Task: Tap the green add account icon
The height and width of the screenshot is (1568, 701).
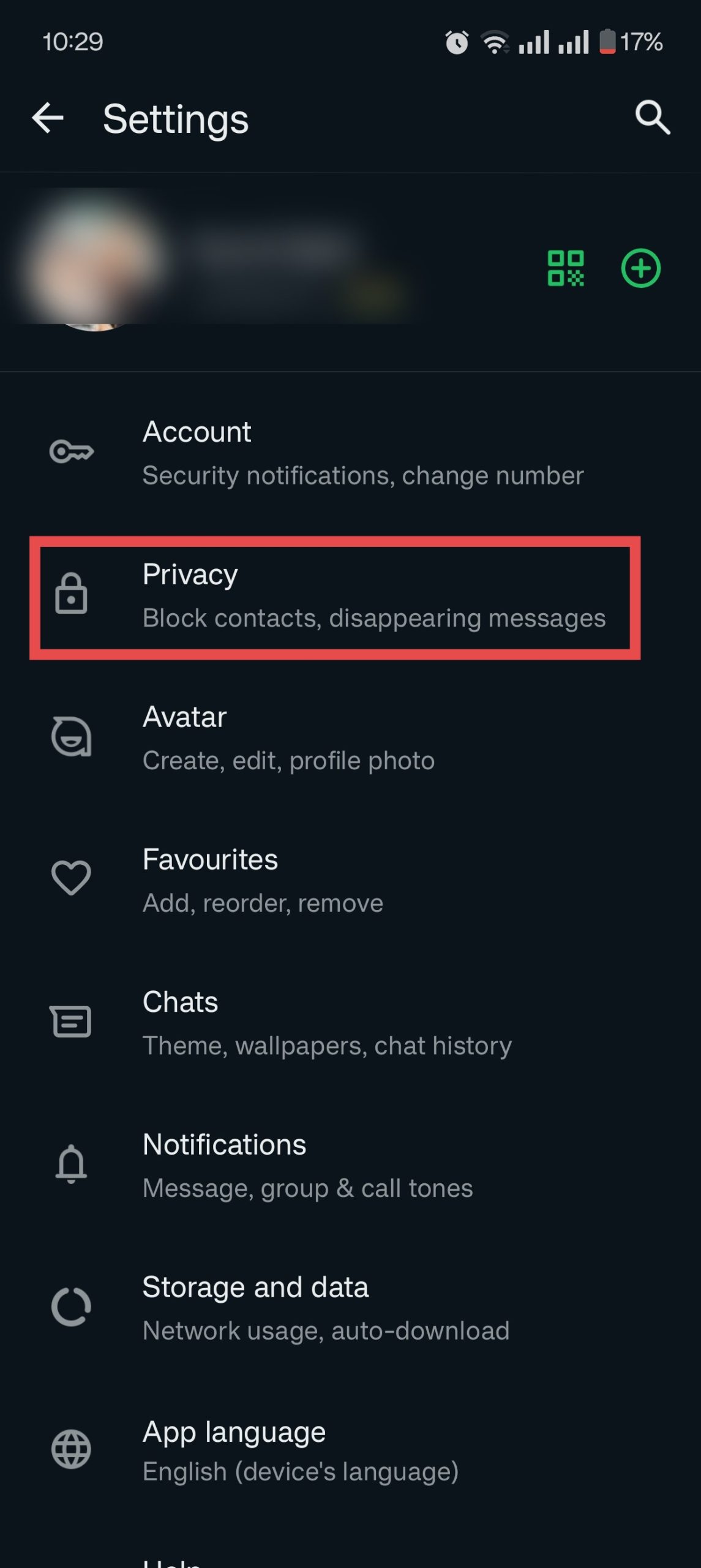Action: [640, 268]
